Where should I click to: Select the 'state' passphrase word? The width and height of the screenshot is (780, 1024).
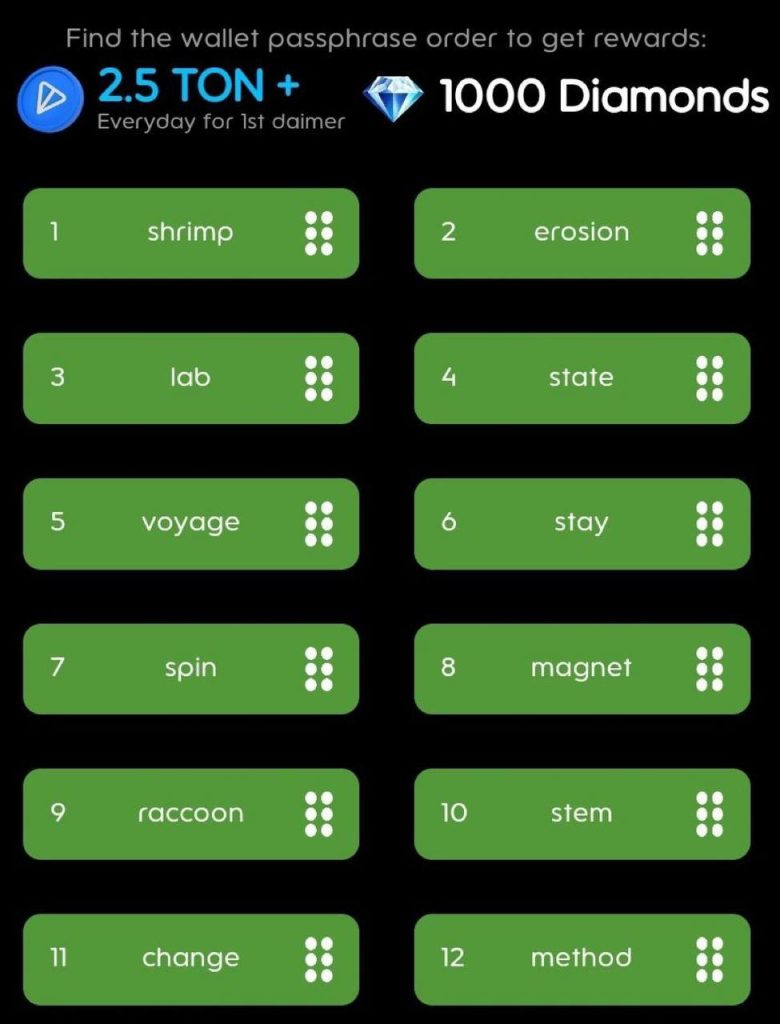pos(581,378)
